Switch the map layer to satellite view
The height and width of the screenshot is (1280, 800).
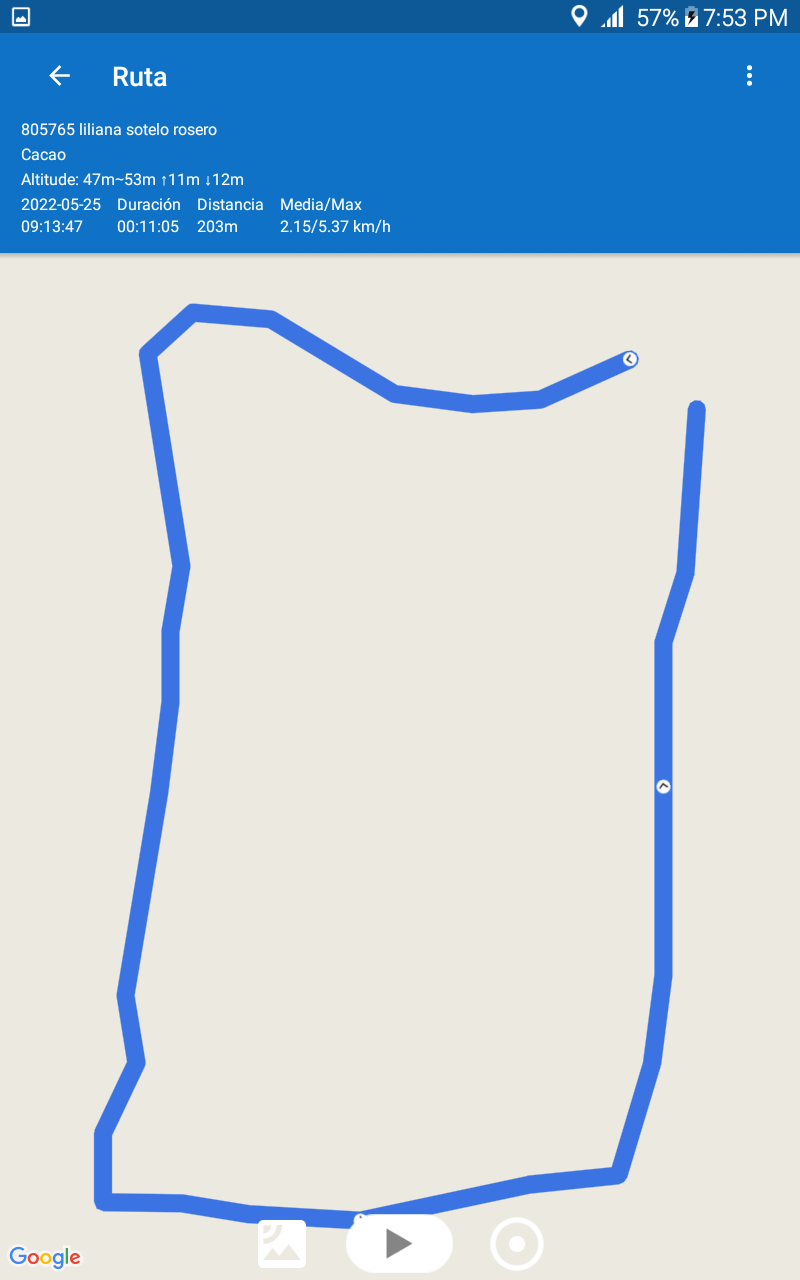click(x=282, y=1244)
